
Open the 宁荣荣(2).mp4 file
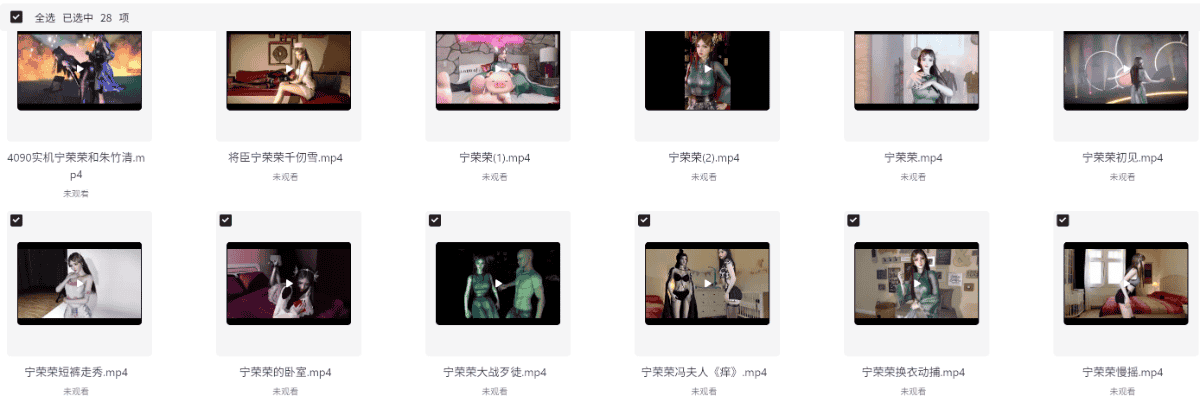tap(707, 70)
